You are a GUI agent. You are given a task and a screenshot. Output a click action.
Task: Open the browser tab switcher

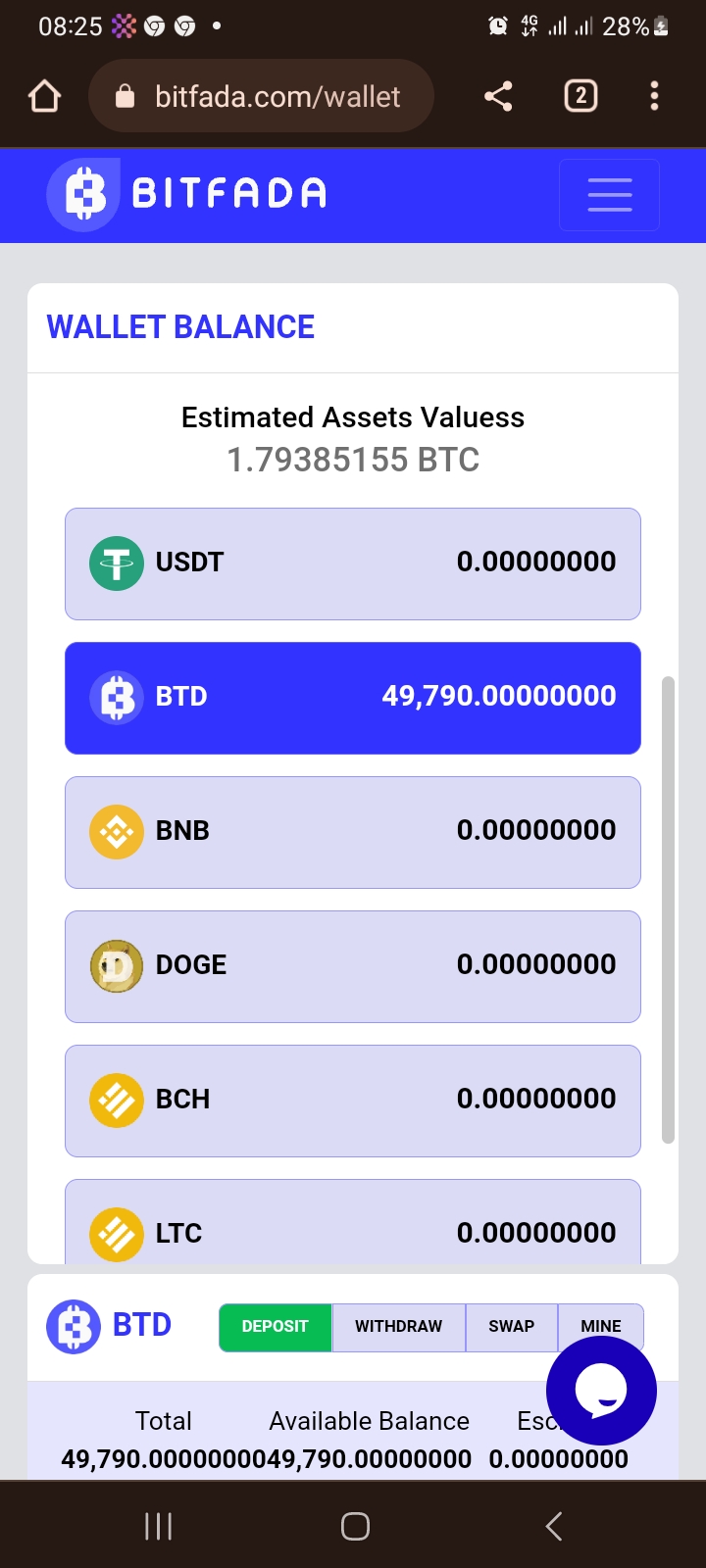point(580,96)
